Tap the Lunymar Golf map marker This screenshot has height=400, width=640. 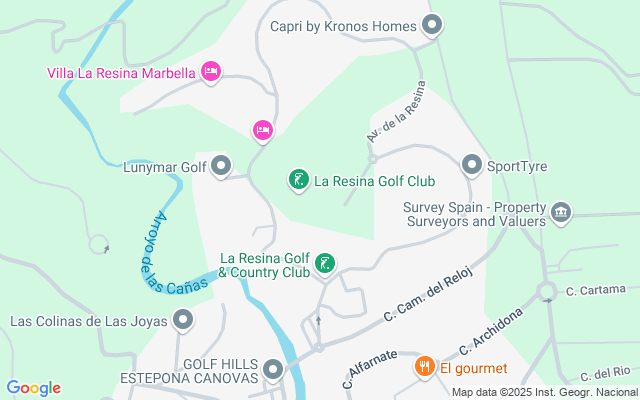(221, 166)
